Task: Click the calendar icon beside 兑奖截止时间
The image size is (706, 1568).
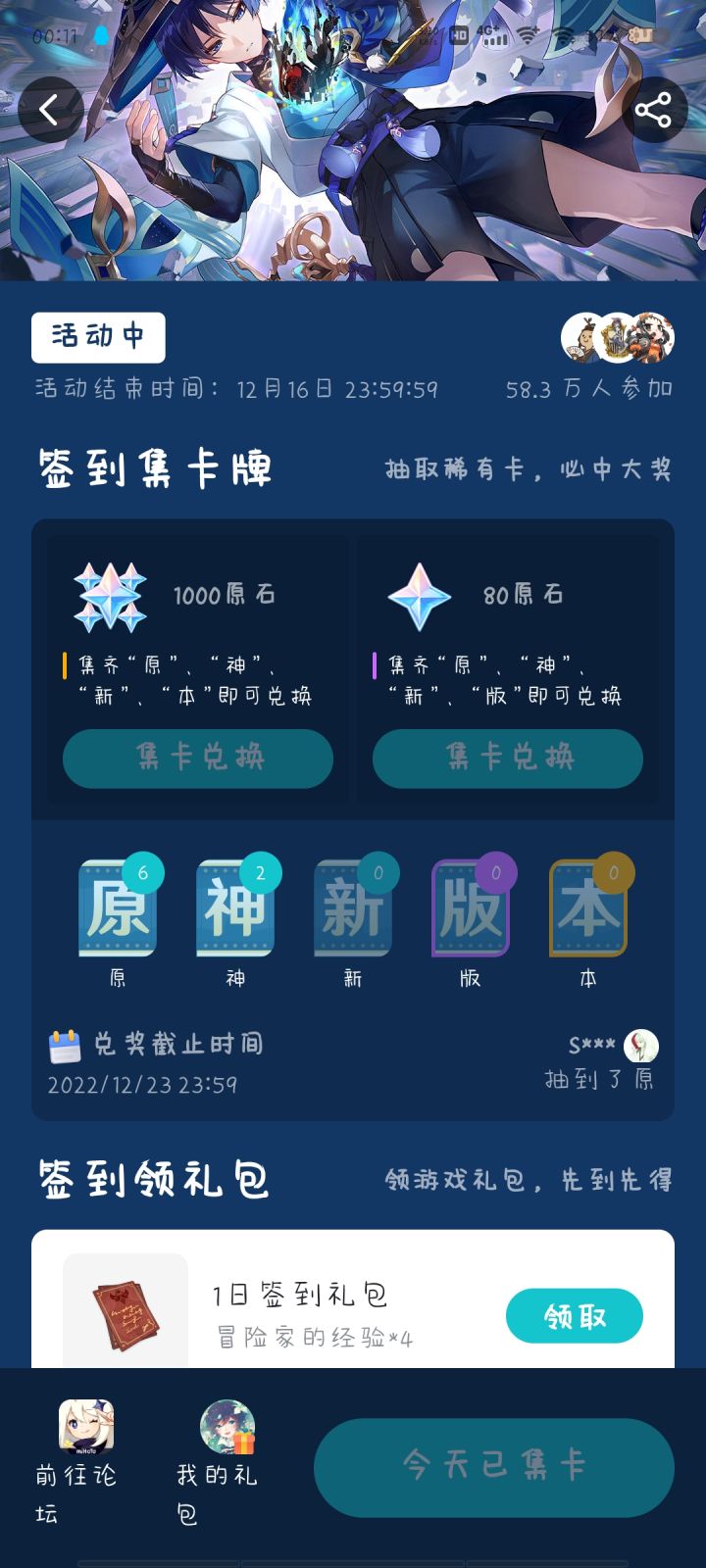Action: 64,1045
